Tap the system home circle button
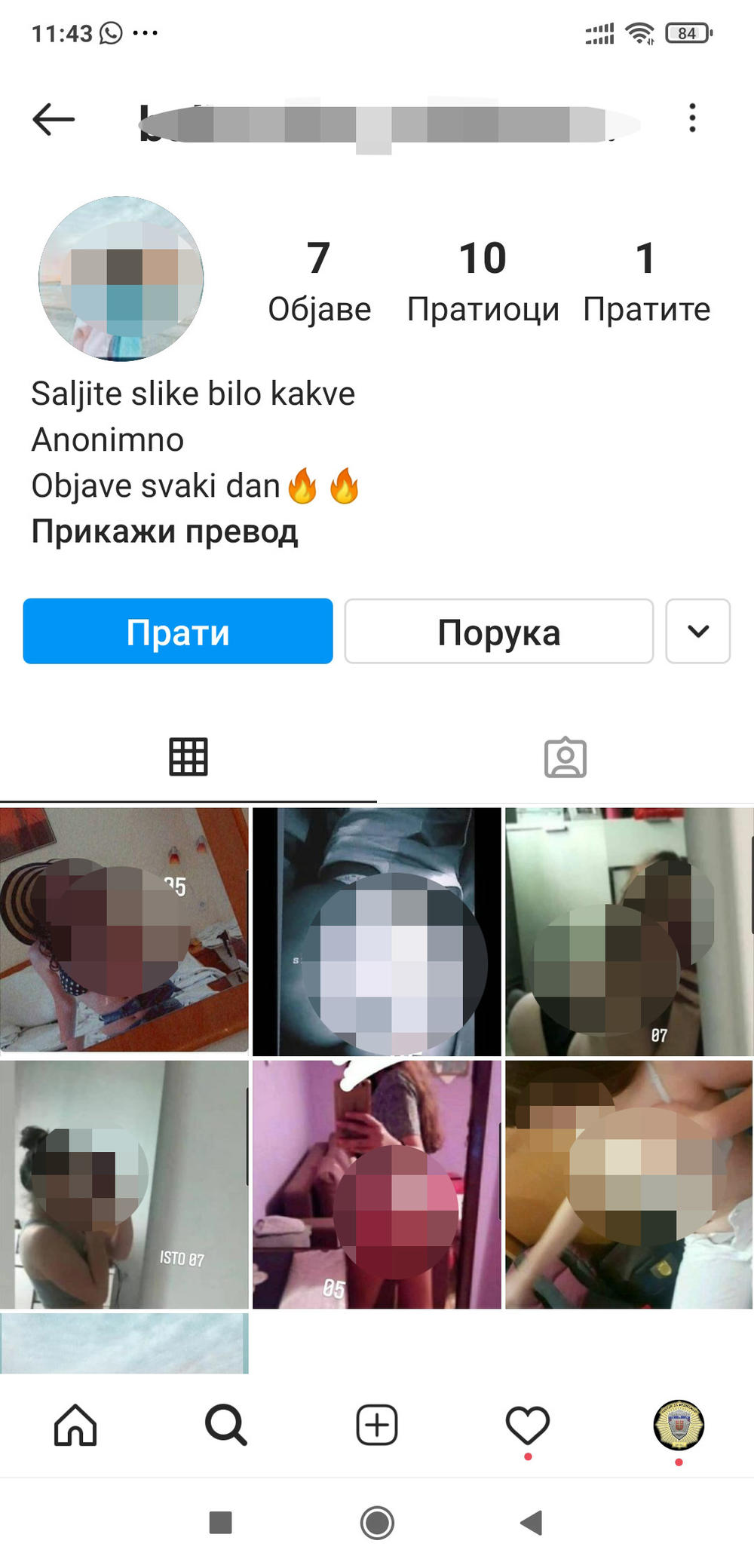Viewport: 754px width, 1568px height. [377, 1523]
